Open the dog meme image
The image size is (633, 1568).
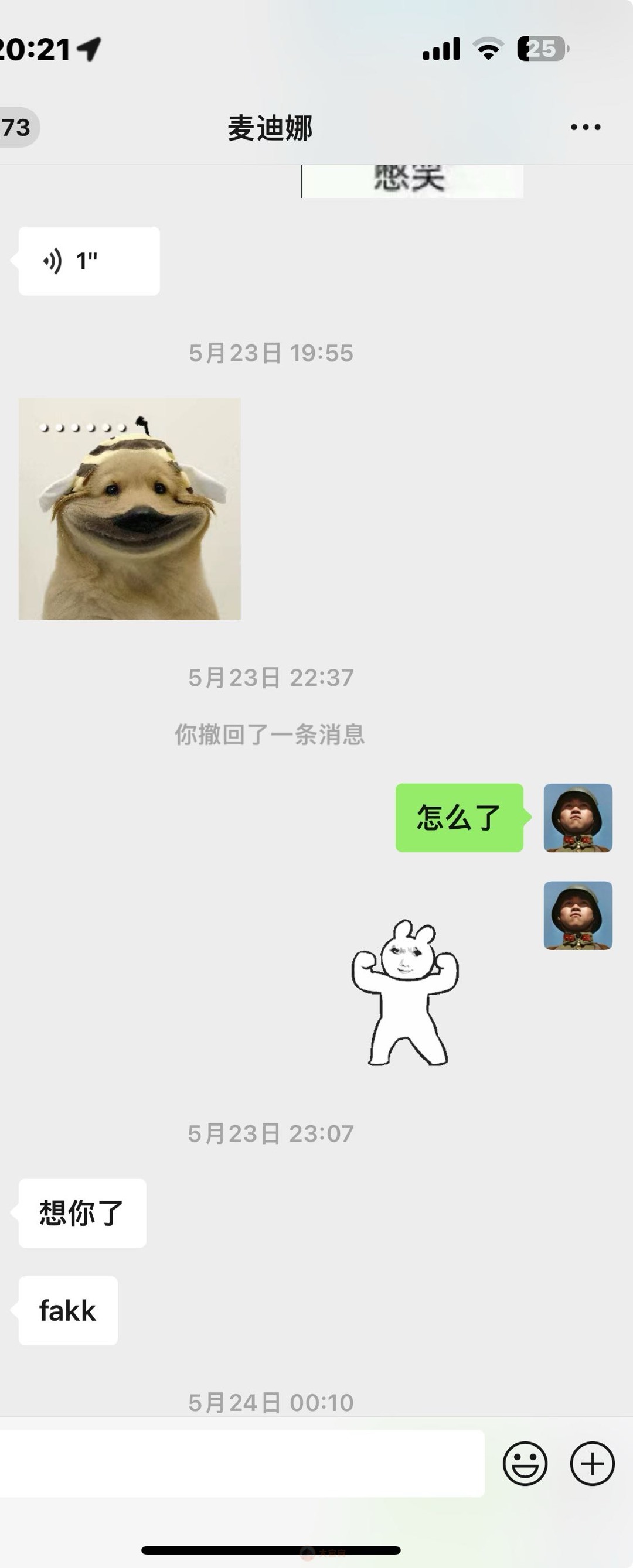tap(129, 509)
